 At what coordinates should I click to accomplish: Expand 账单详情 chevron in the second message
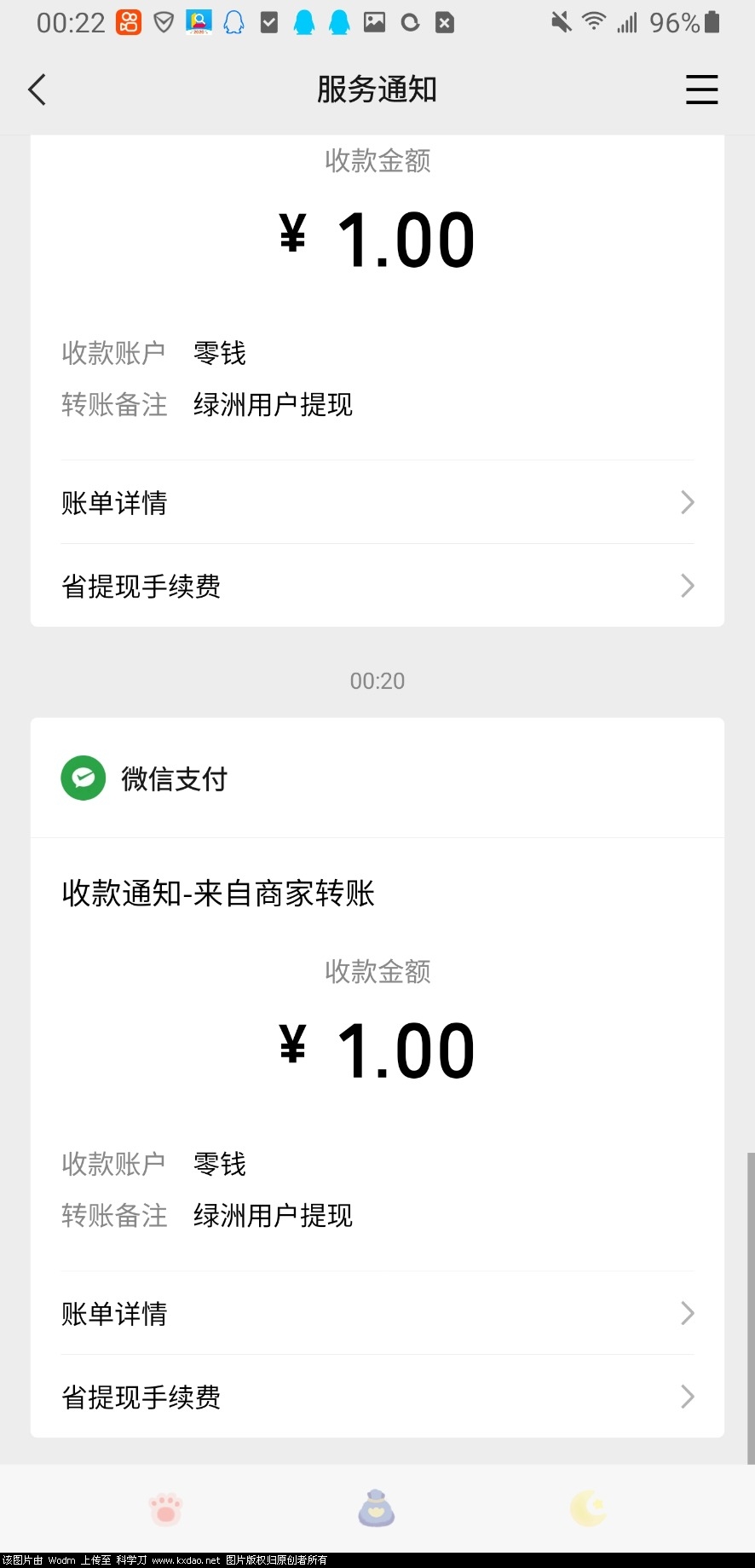[687, 1313]
